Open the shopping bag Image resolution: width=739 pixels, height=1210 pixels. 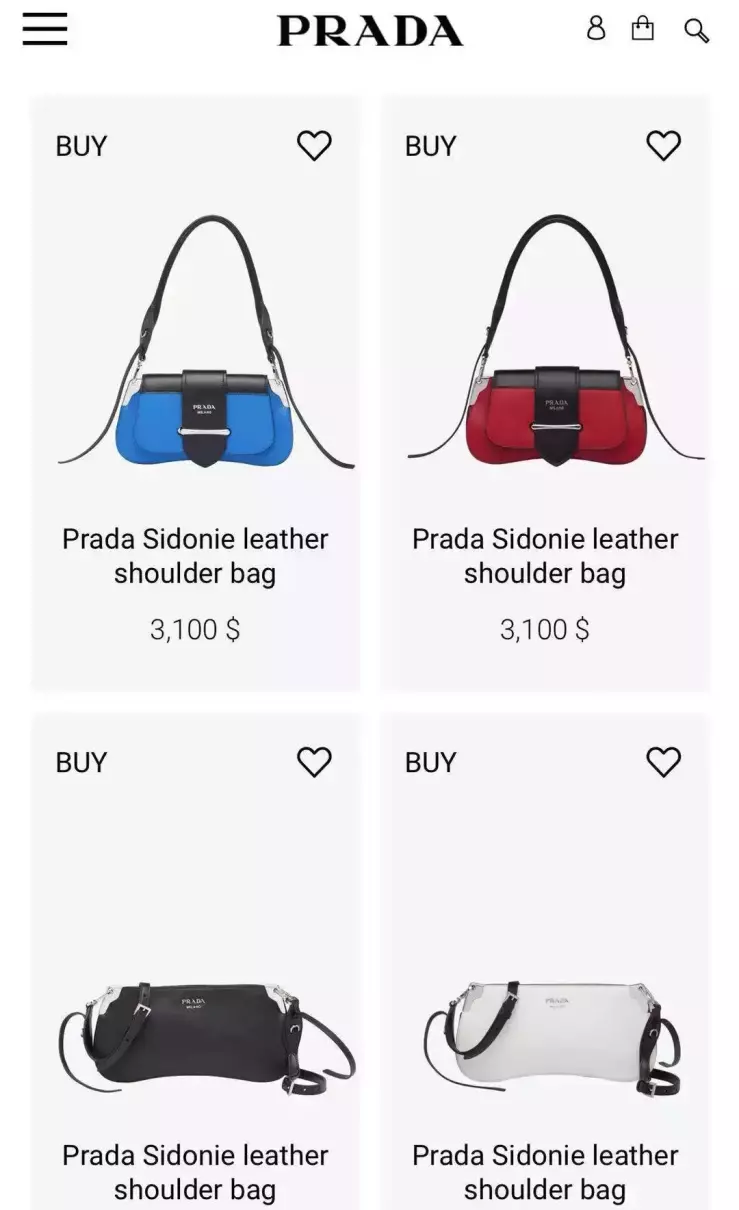[643, 28]
